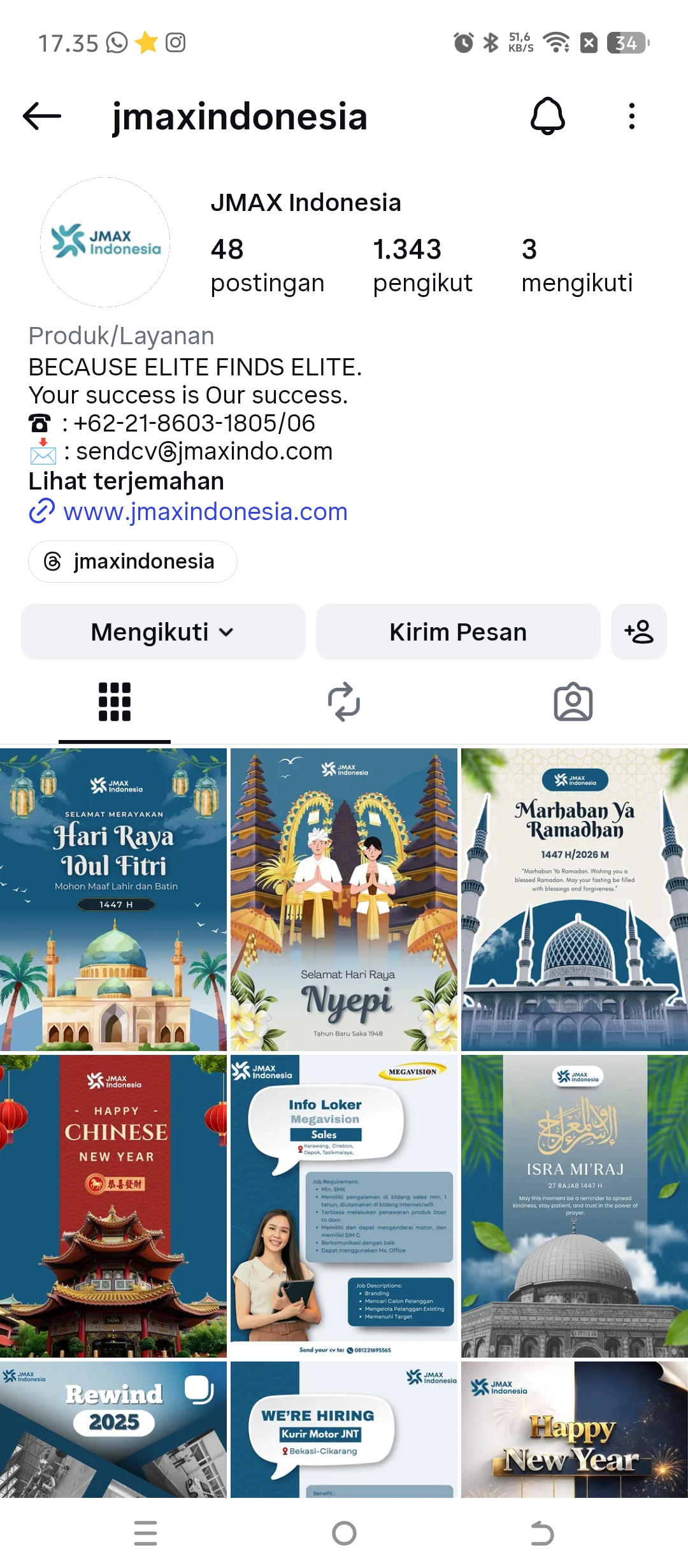This screenshot has width=688, height=1568.
Task: Switch to the reposts tab
Action: coord(344,702)
